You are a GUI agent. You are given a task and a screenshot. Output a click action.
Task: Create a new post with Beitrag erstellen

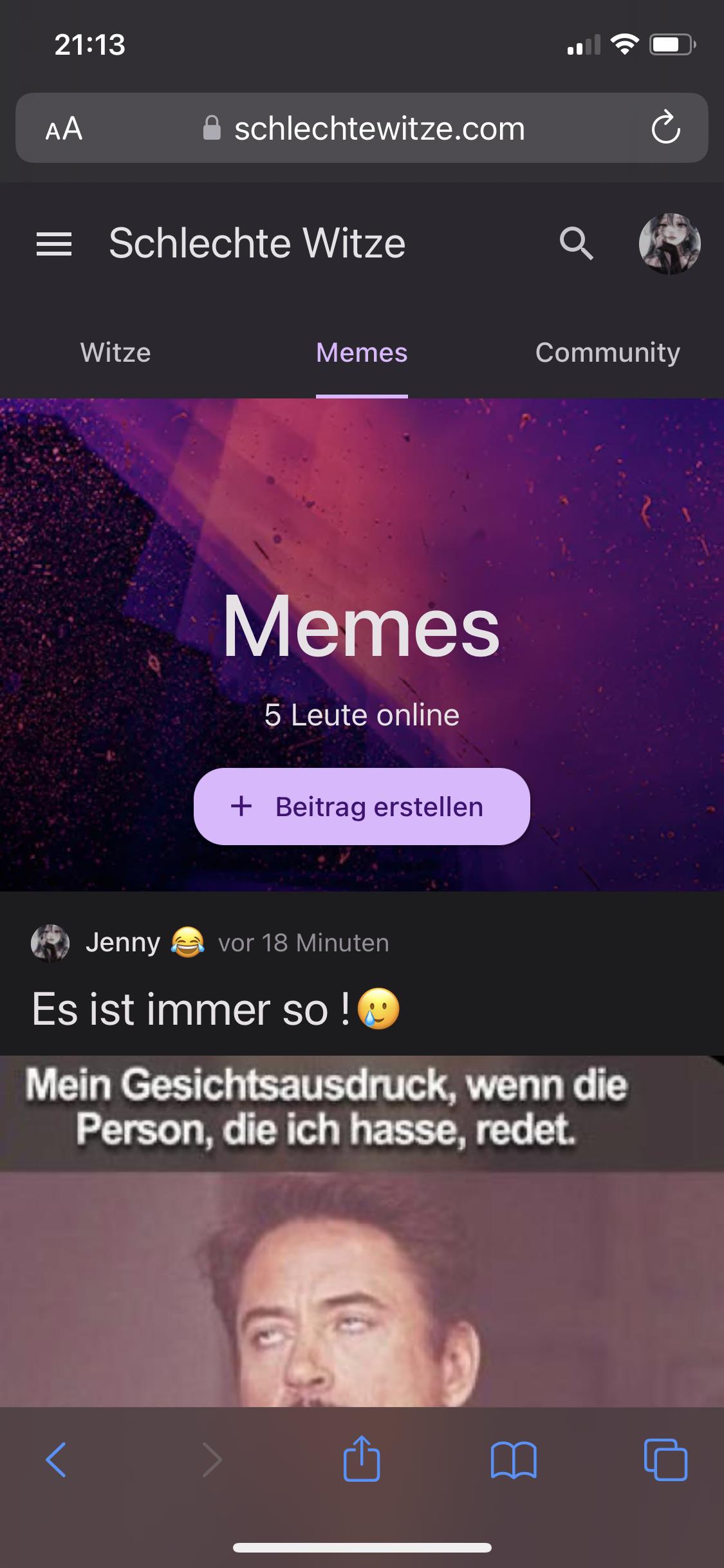(x=362, y=807)
